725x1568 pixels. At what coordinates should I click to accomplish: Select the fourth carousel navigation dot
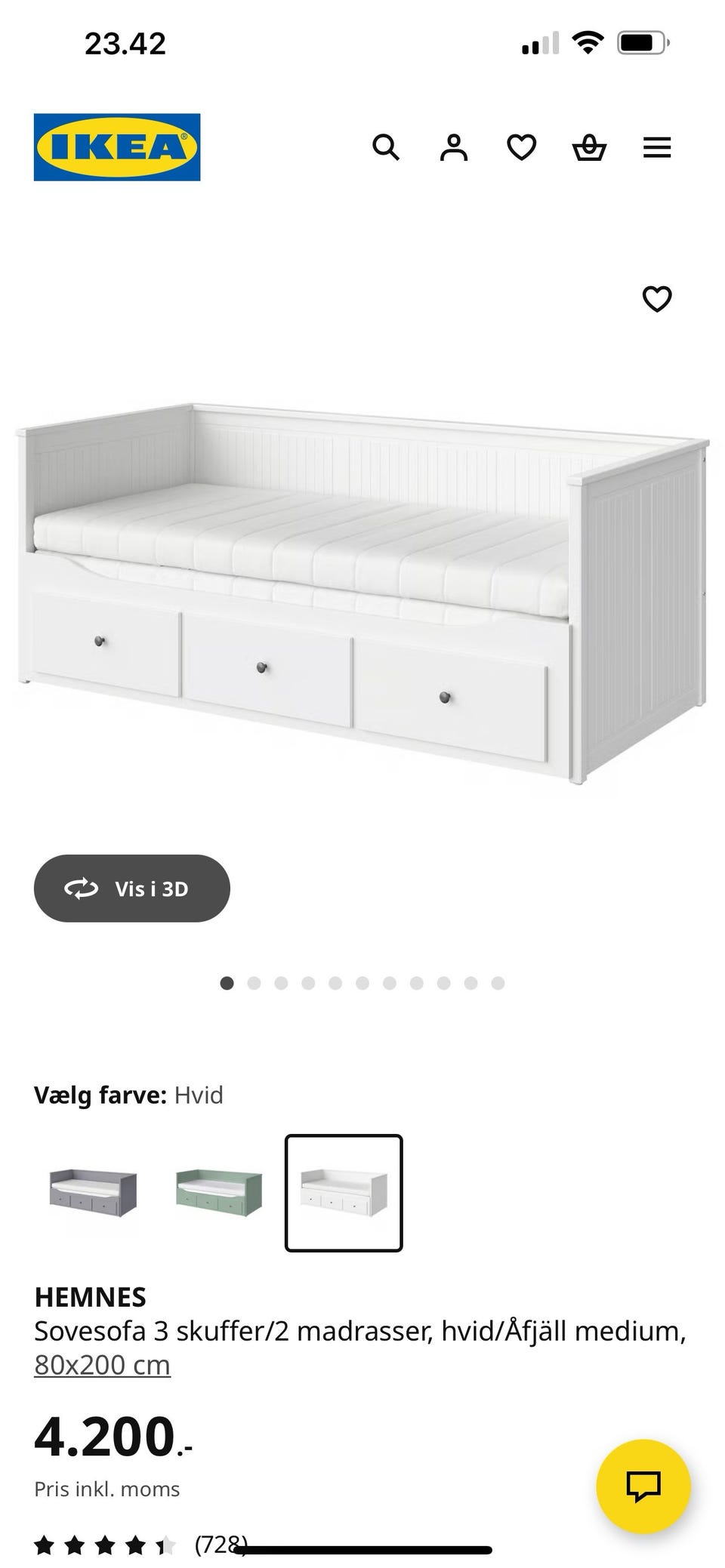[308, 983]
